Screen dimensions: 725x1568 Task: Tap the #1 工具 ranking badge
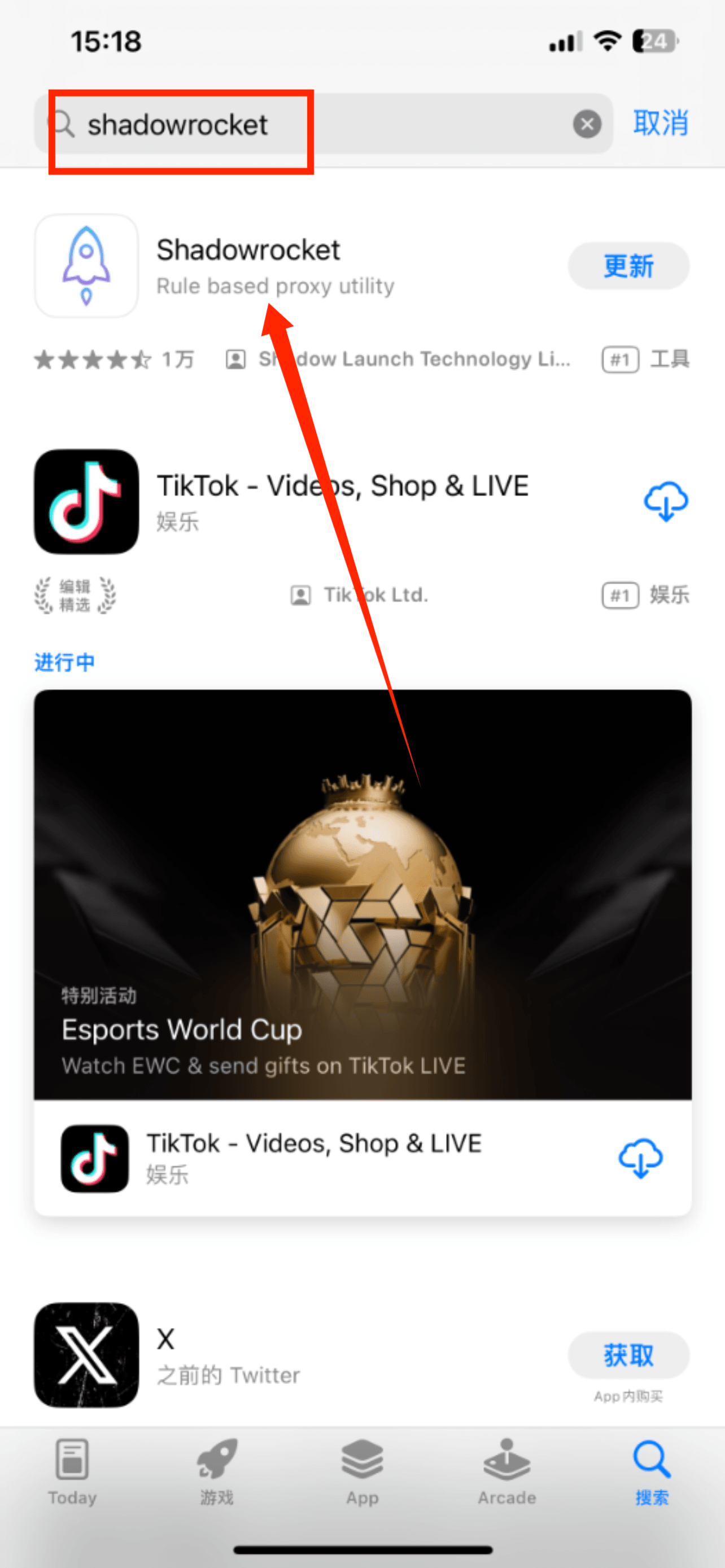[x=645, y=358]
